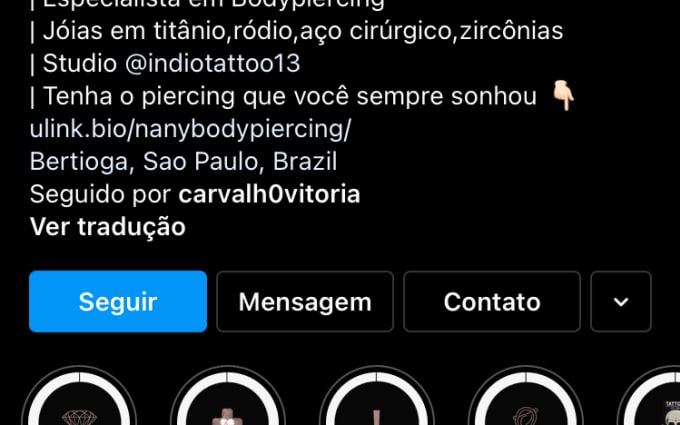Open the @indiotattoo13 profile mention
The image size is (680, 425).
(213, 64)
